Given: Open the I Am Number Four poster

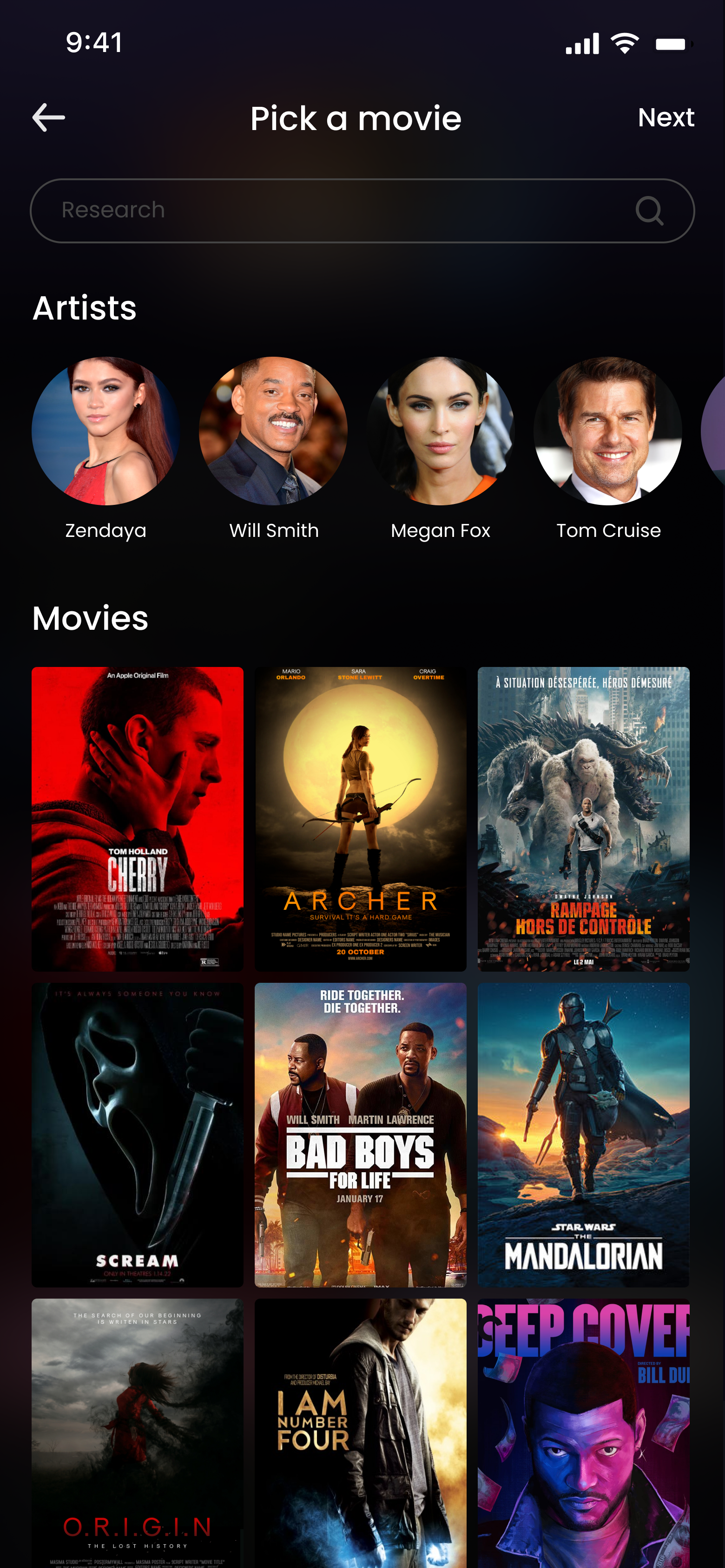Looking at the screenshot, I should click(361, 1433).
